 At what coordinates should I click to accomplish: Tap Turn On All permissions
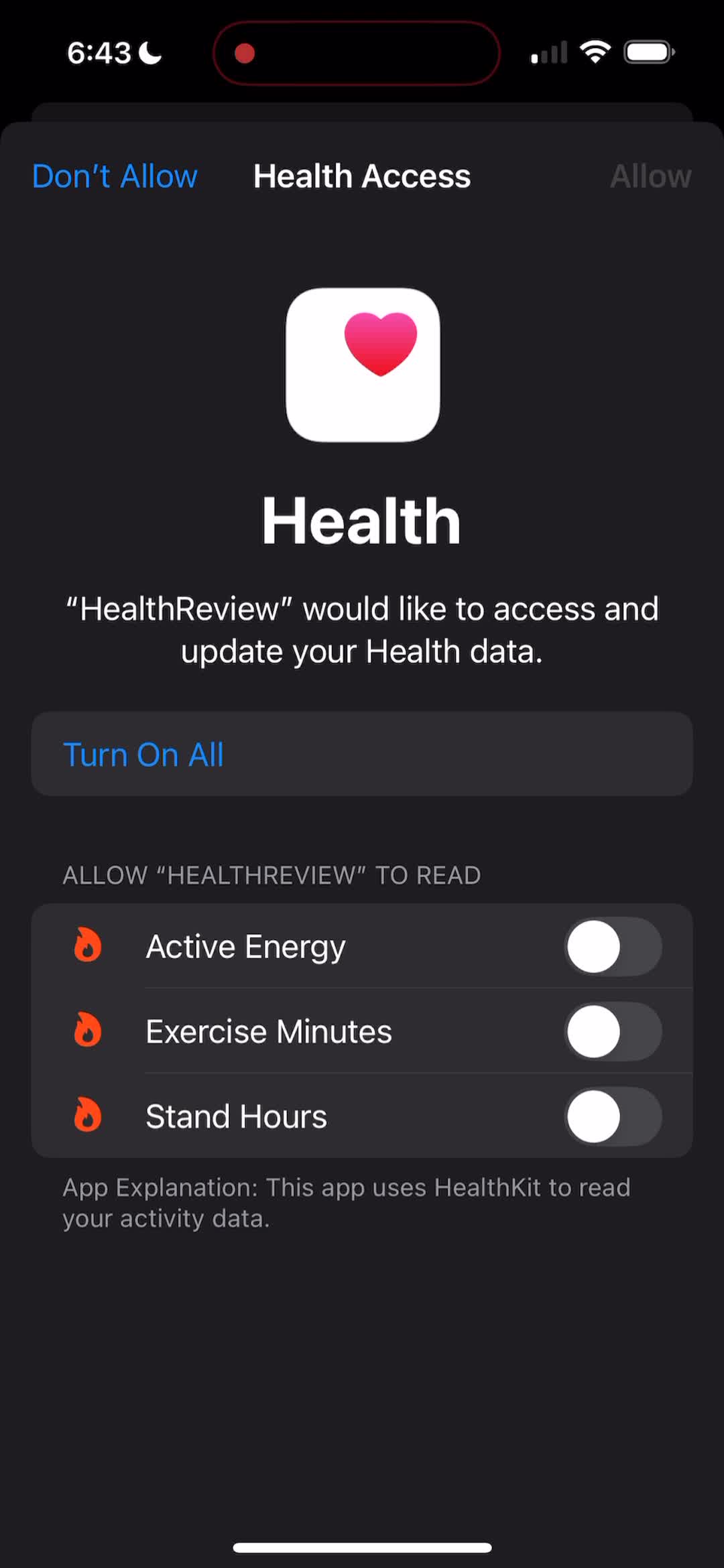click(362, 754)
